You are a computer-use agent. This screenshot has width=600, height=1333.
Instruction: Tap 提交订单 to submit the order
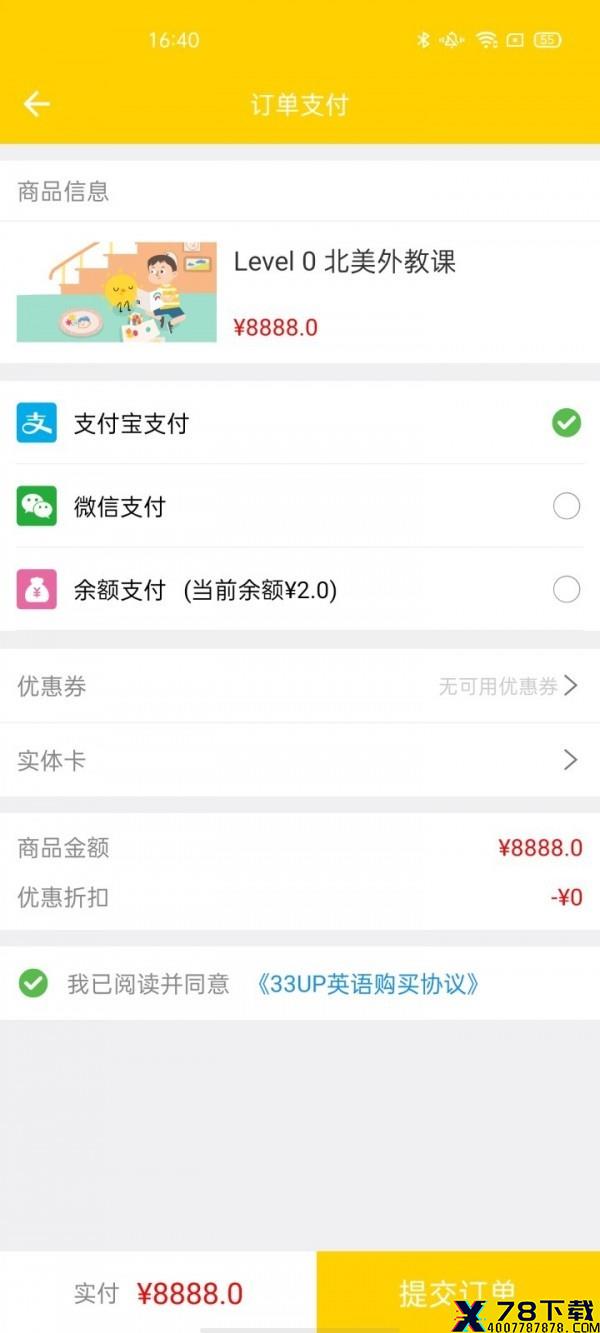click(x=458, y=1292)
